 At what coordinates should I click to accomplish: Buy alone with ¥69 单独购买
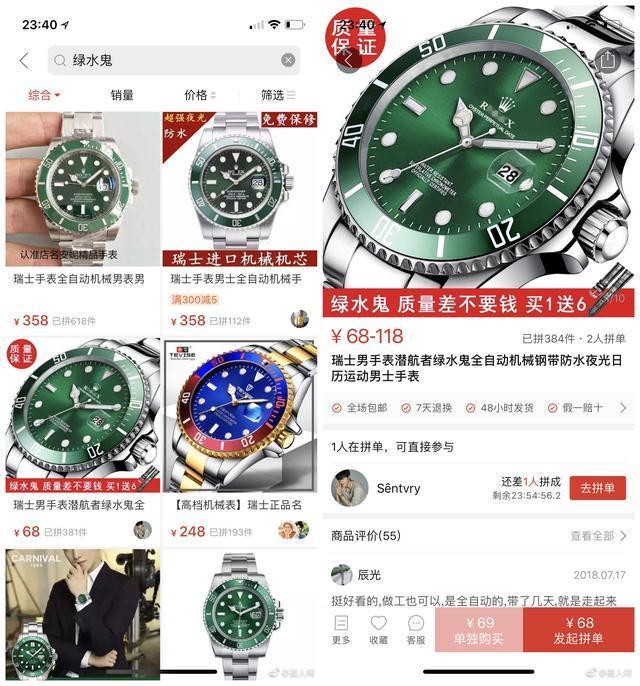click(479, 629)
